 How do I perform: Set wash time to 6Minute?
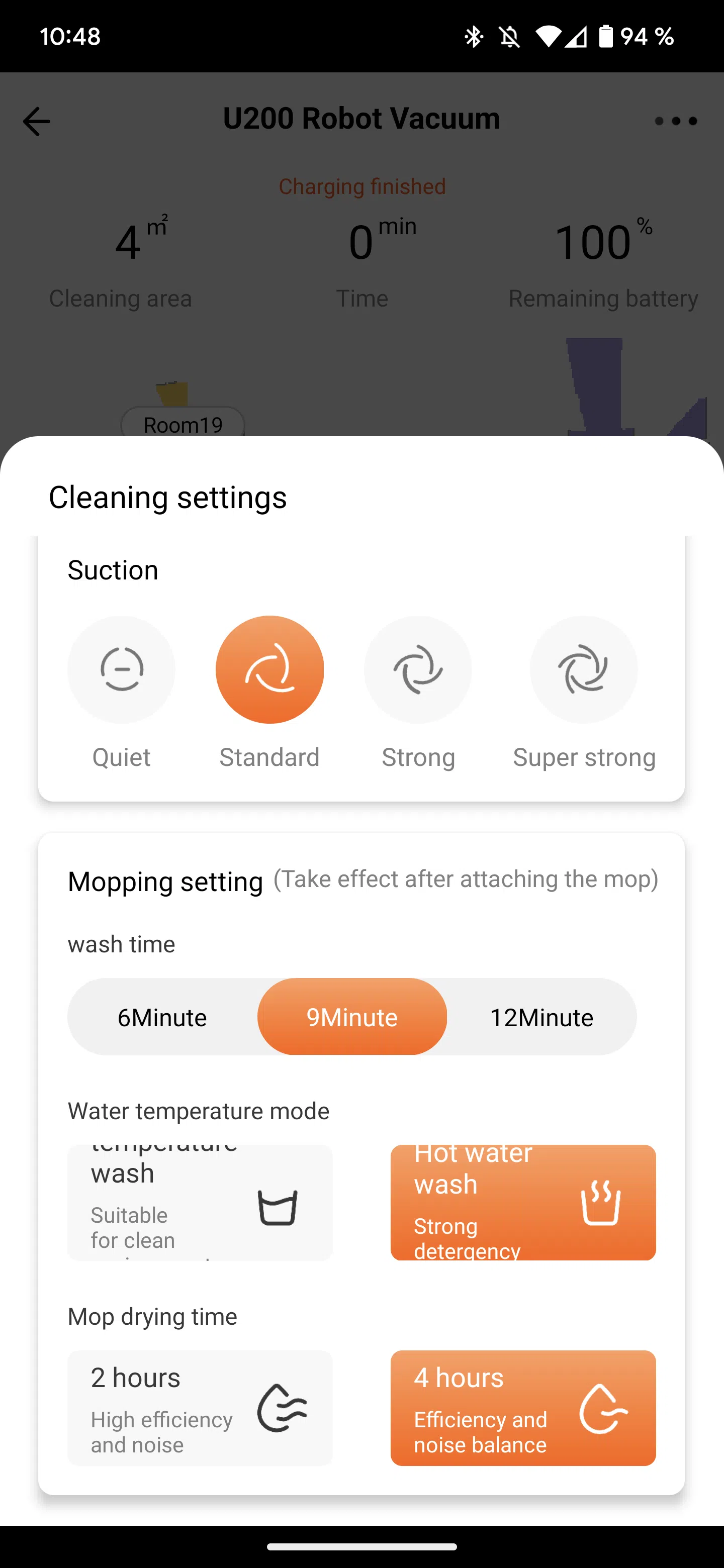coord(162,1017)
